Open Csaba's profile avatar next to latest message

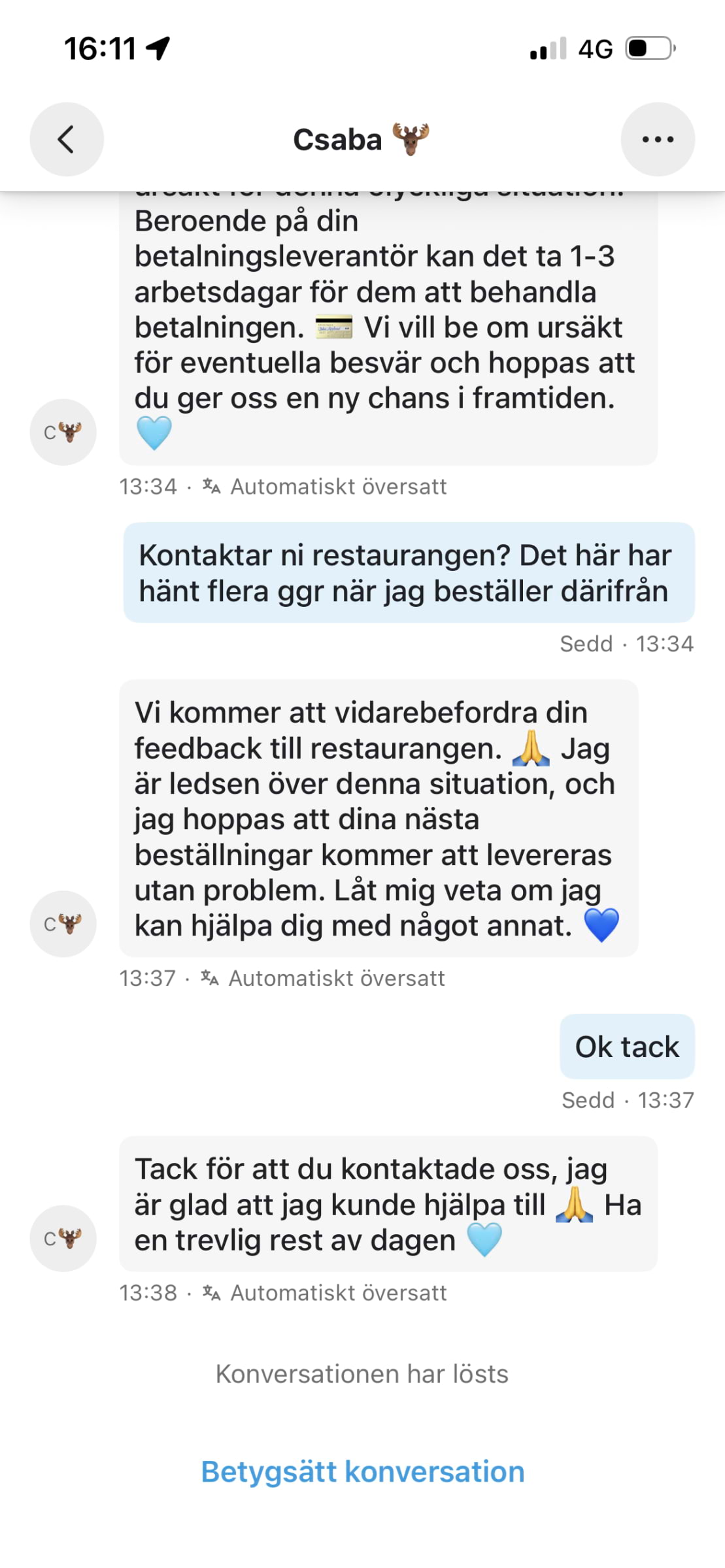pos(63,1239)
